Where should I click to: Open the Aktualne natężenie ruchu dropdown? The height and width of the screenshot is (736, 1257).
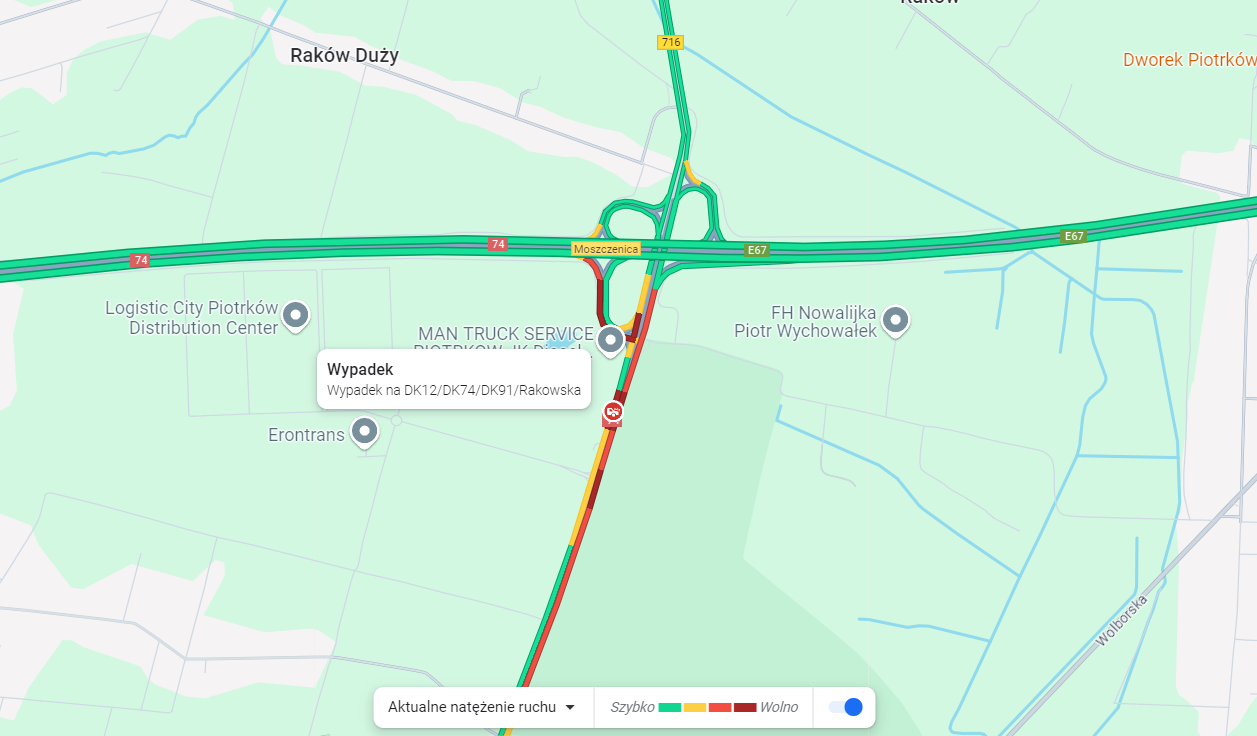482,707
